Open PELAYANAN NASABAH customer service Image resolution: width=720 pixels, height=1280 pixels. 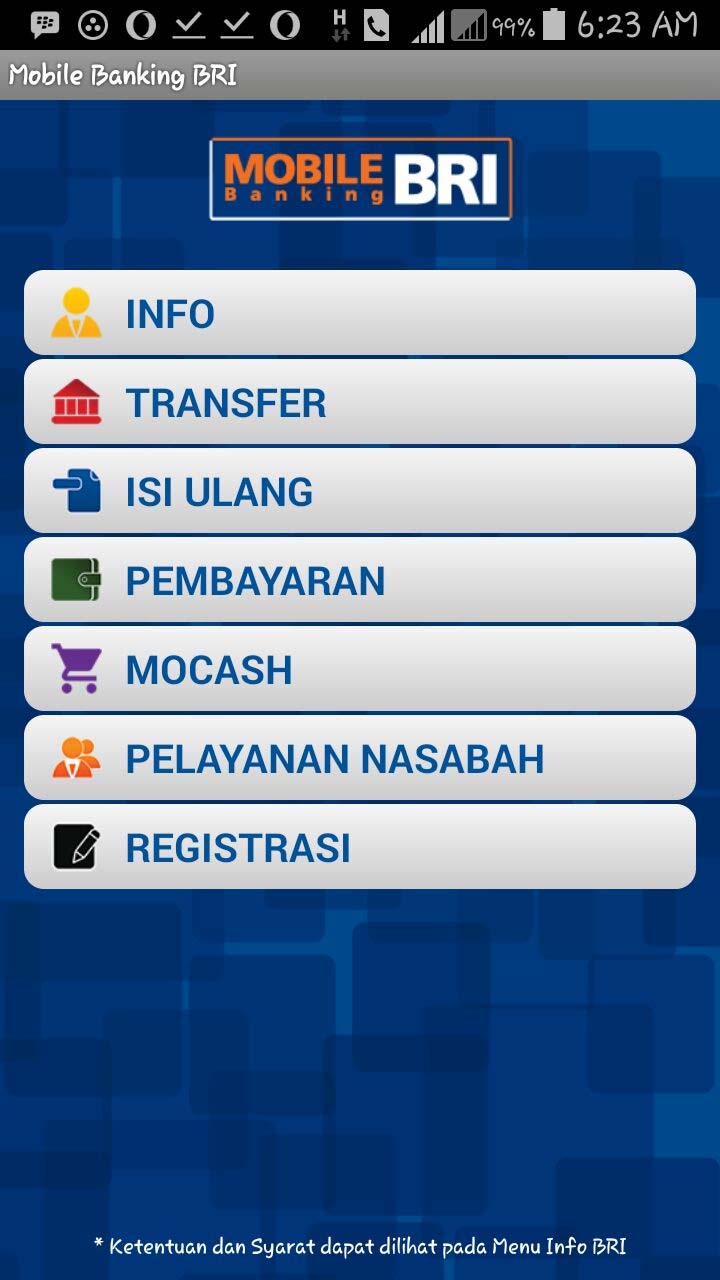click(360, 757)
